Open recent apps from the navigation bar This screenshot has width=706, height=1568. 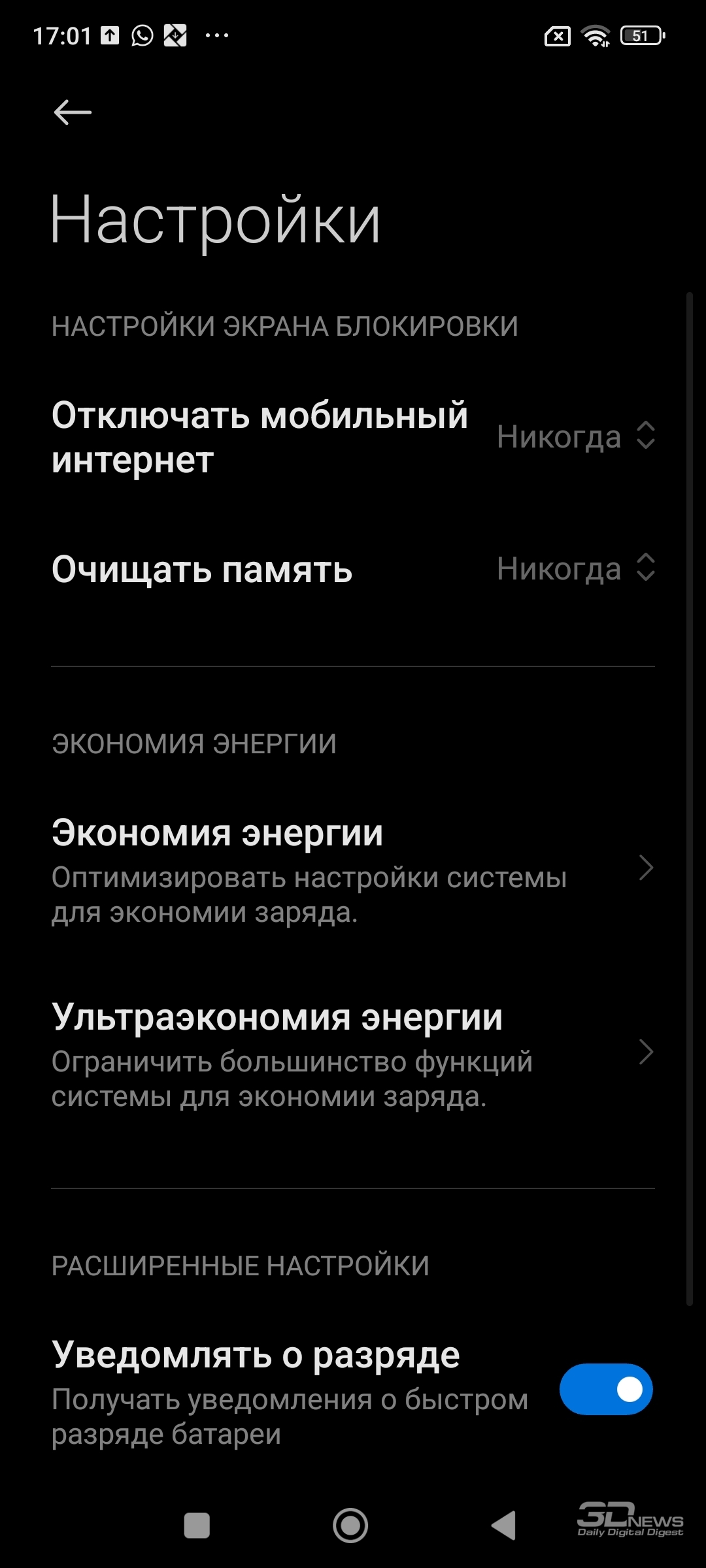coord(197,1526)
